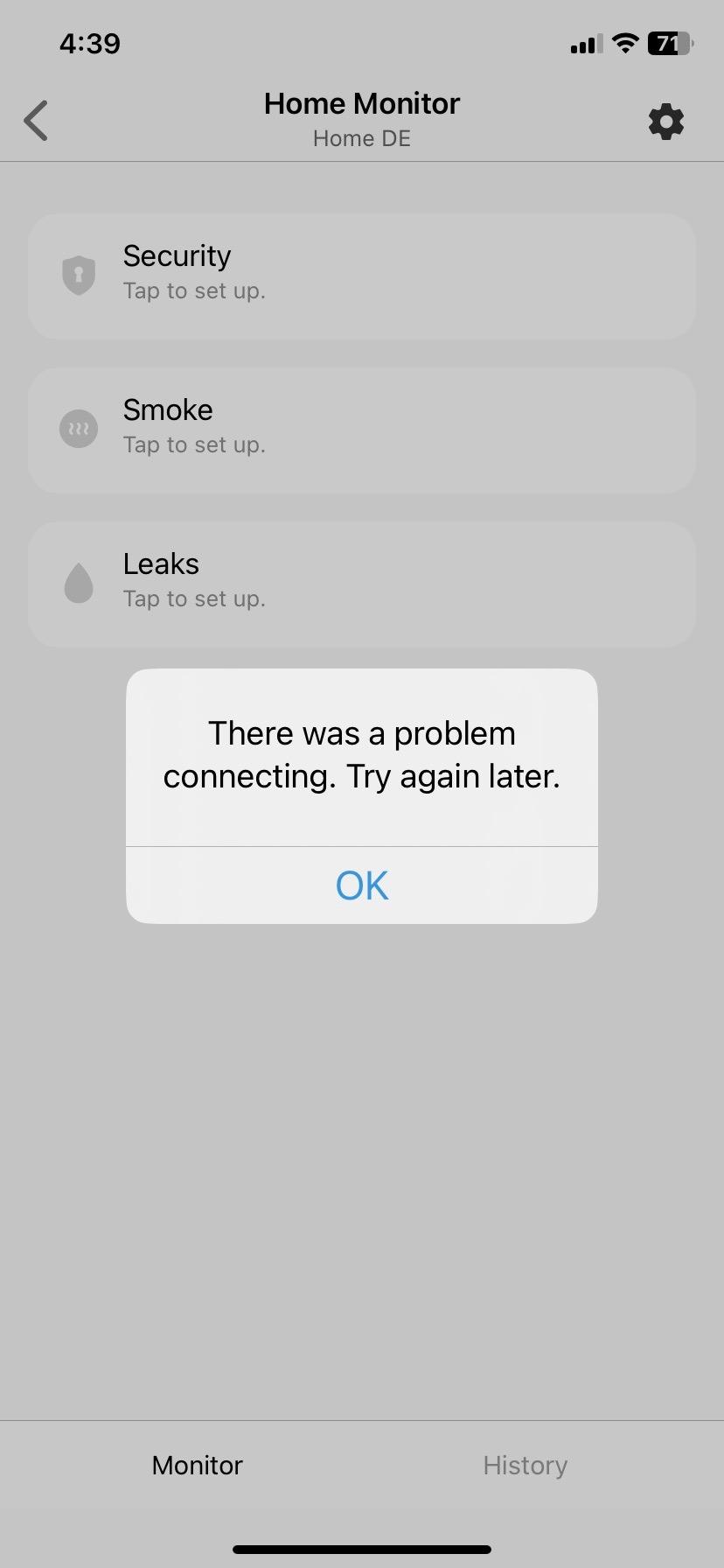Select the Monitor tab
This screenshot has height=1568, width=724.
(198, 1465)
